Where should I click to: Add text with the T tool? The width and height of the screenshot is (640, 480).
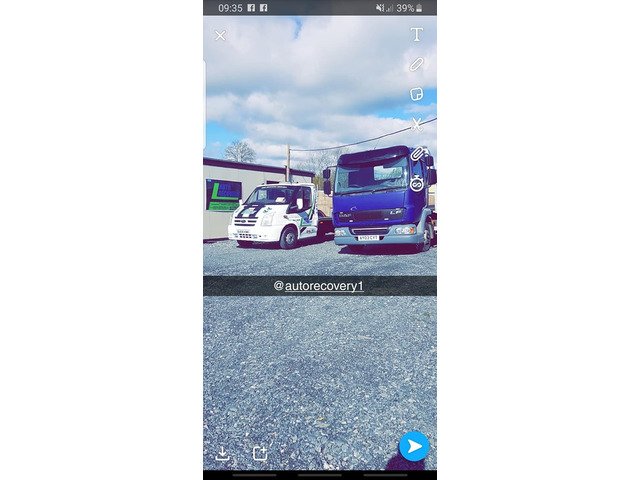tap(417, 35)
